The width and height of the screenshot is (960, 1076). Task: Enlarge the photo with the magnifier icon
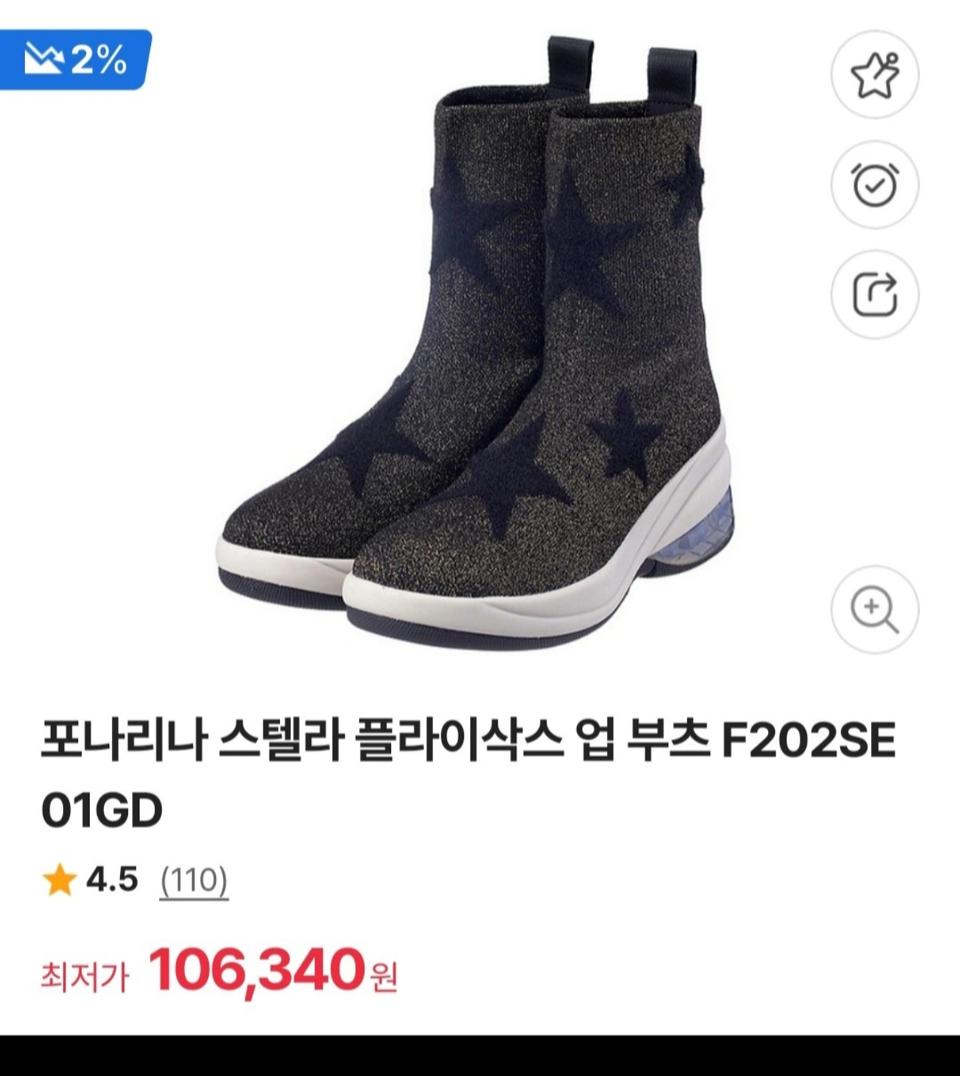(x=873, y=608)
